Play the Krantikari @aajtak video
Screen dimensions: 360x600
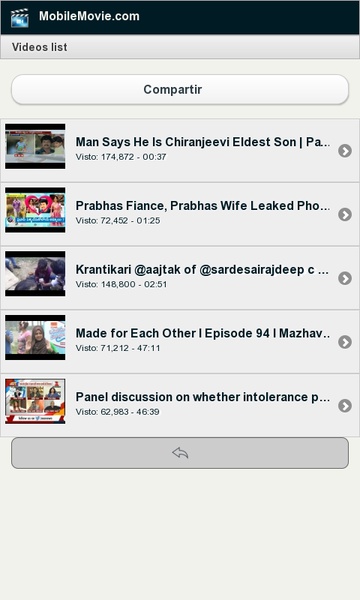tap(180, 278)
